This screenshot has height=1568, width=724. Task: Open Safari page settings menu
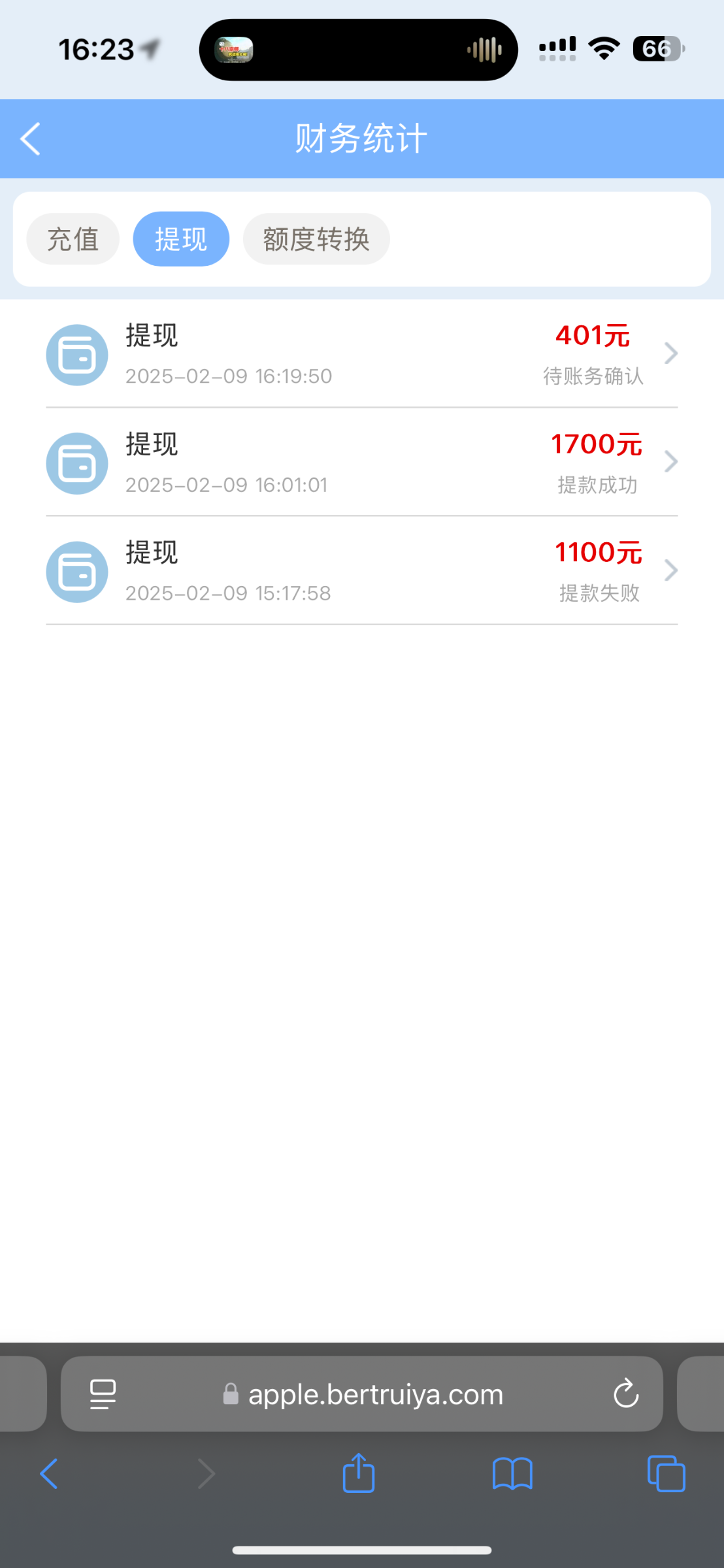click(x=103, y=1394)
